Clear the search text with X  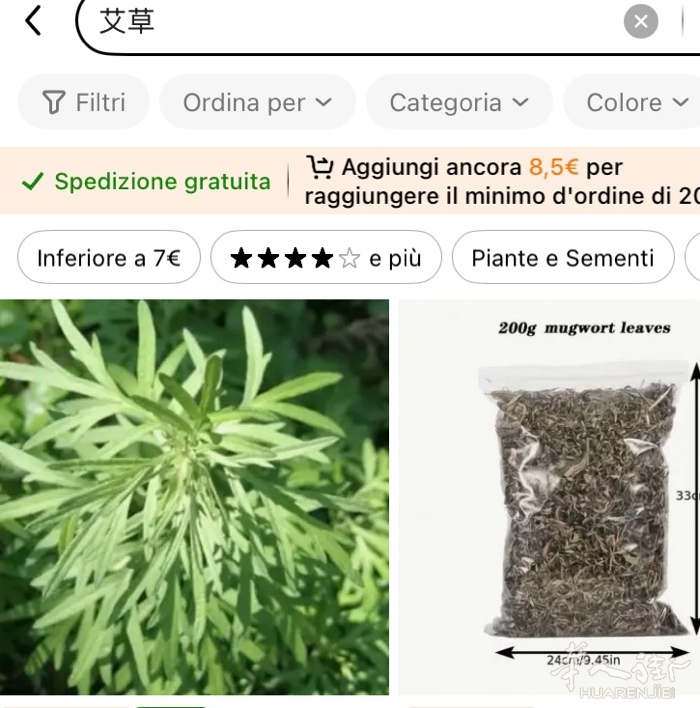(x=641, y=21)
